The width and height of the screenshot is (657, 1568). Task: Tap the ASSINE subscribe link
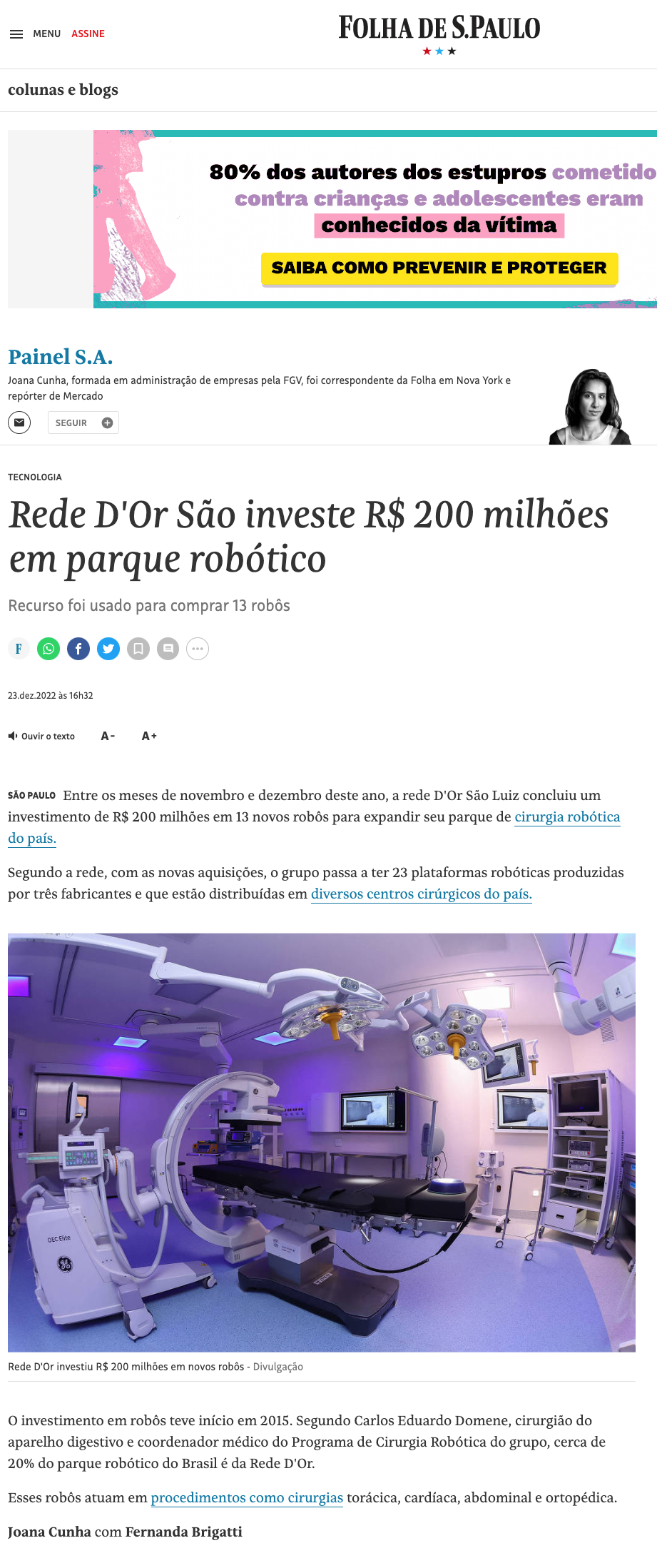88,34
